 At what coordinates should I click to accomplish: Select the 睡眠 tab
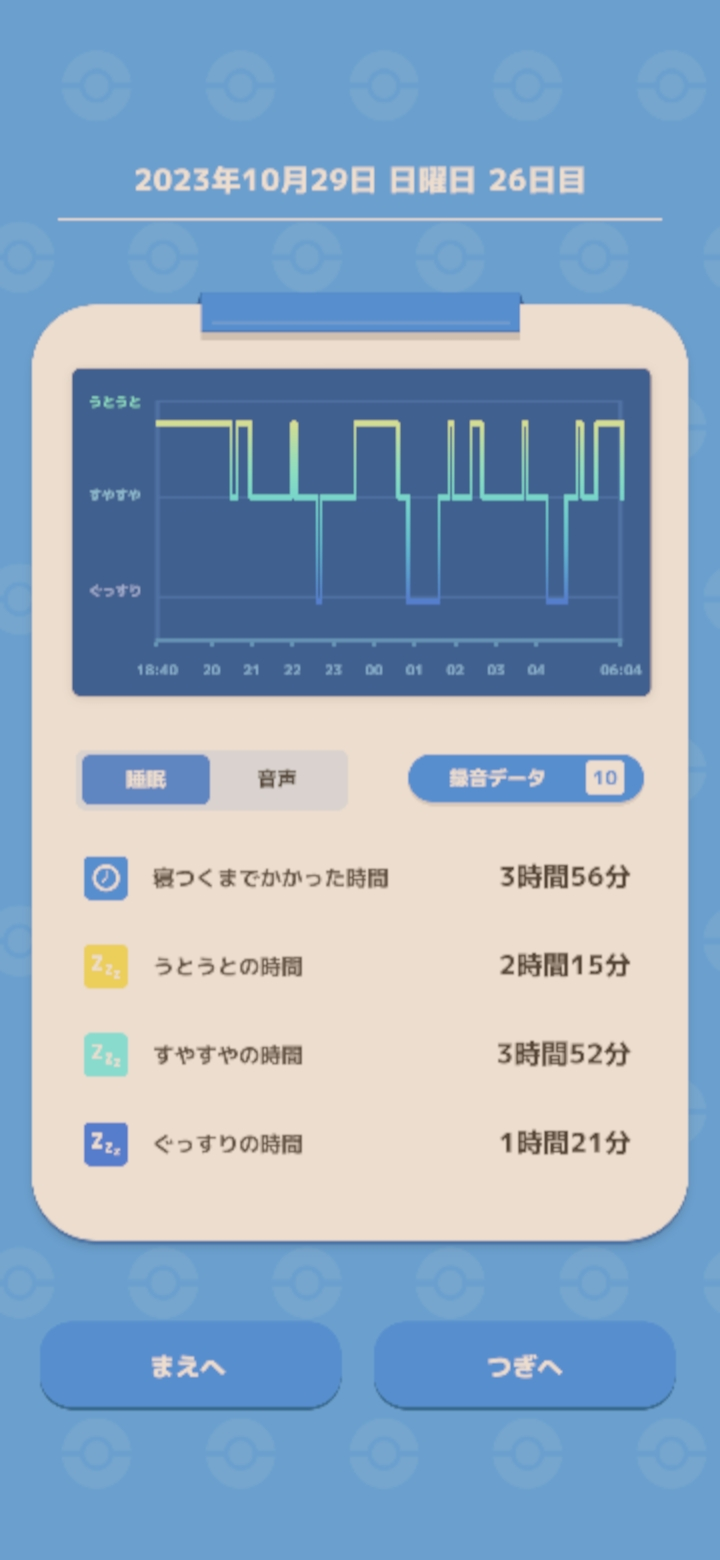pos(146,780)
